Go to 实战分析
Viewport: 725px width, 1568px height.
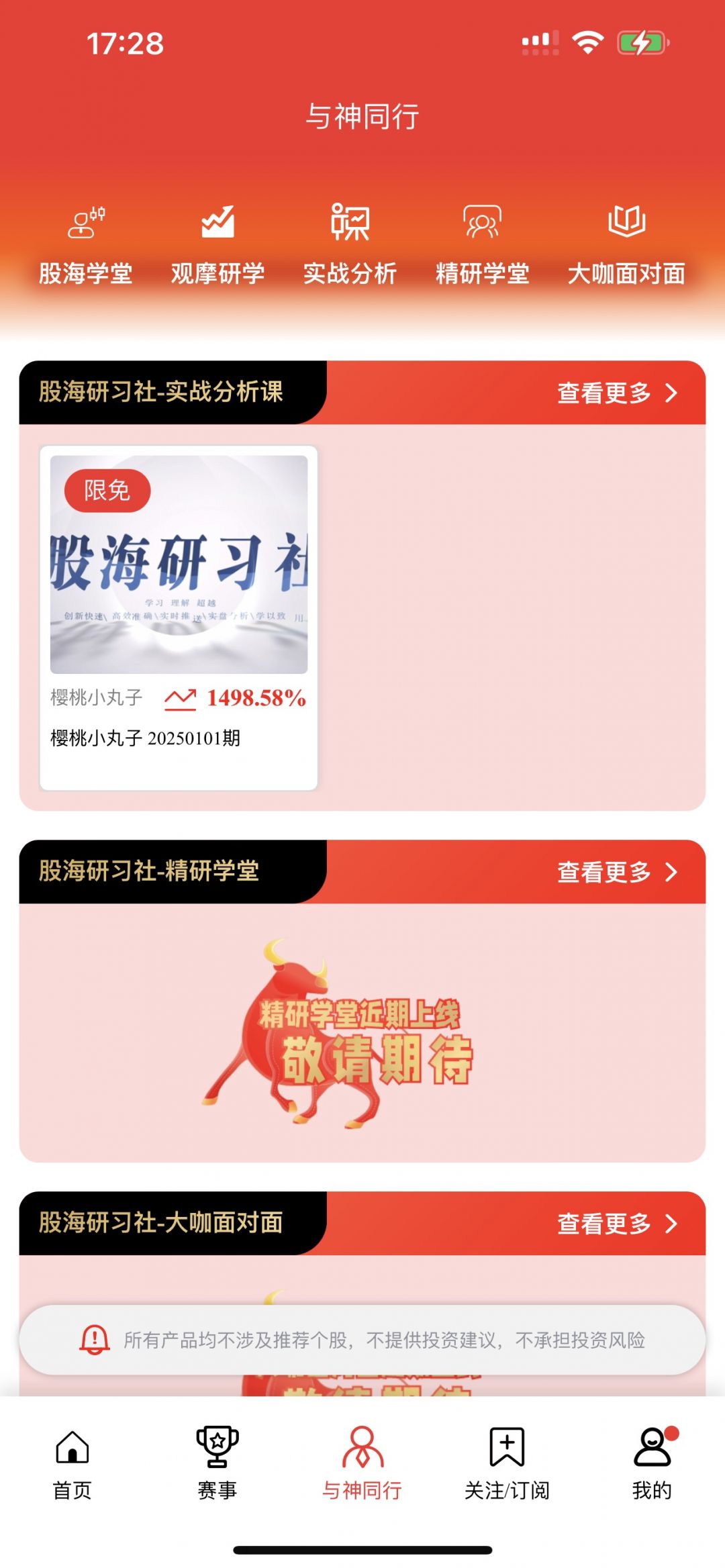click(x=350, y=246)
